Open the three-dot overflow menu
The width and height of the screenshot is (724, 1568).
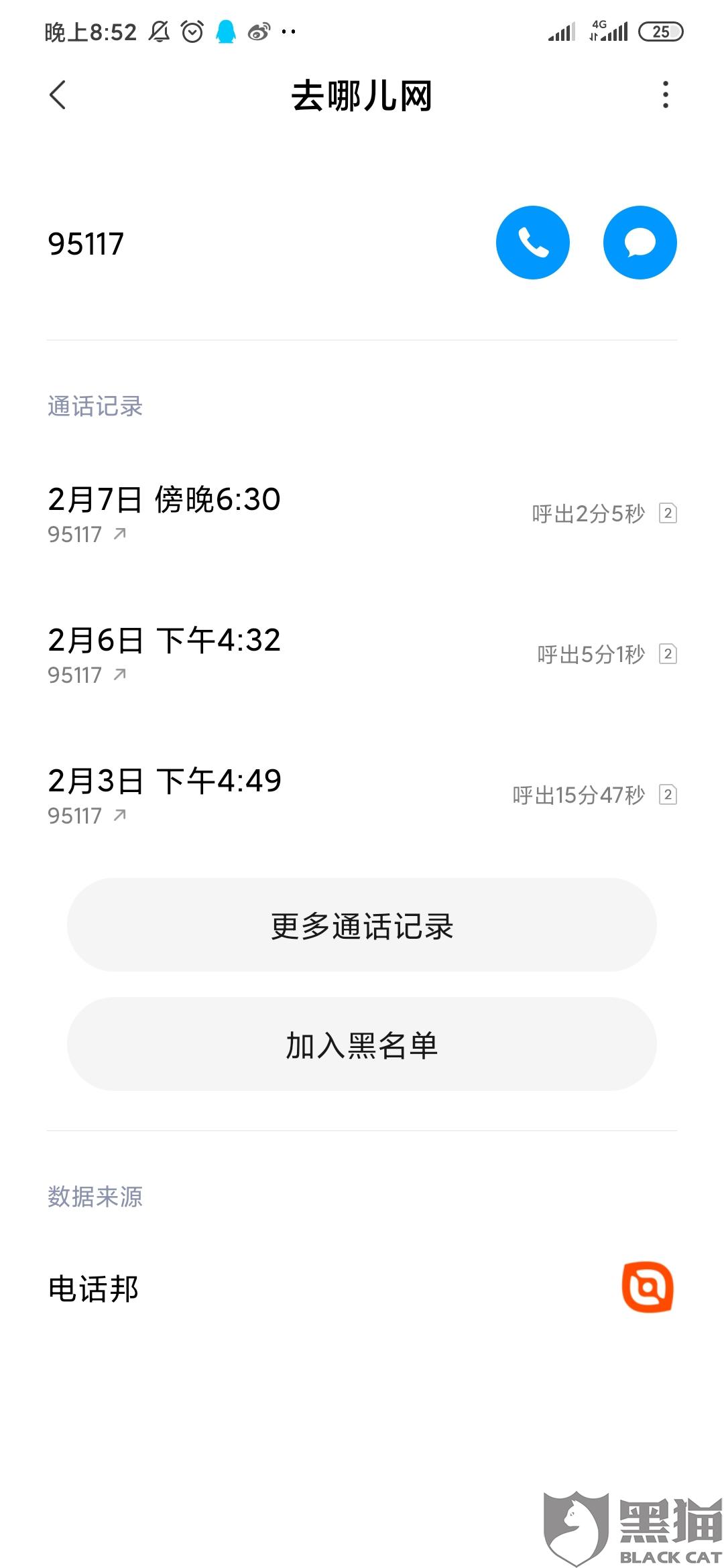click(665, 95)
